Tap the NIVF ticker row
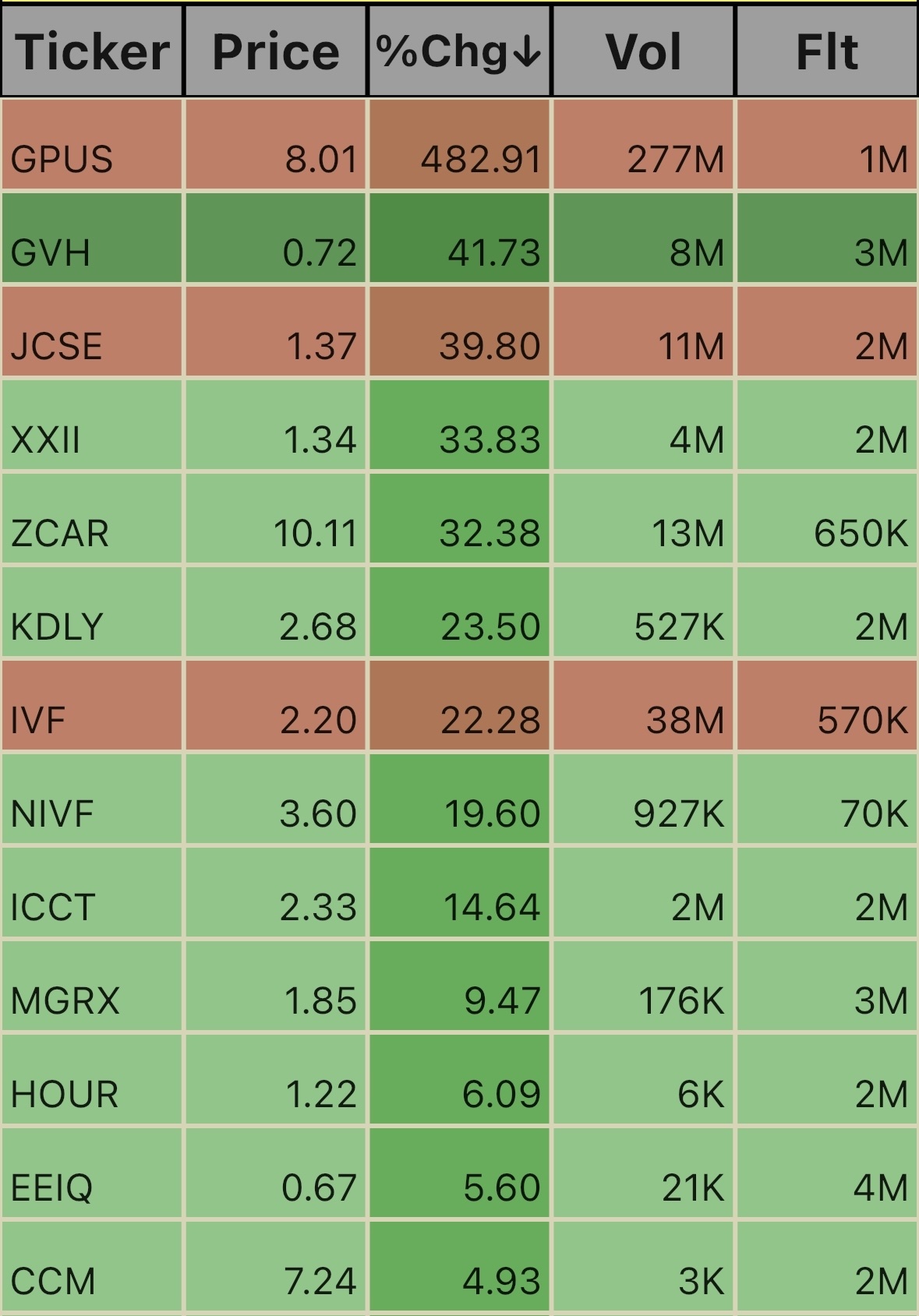The width and height of the screenshot is (919, 1316). point(52,813)
